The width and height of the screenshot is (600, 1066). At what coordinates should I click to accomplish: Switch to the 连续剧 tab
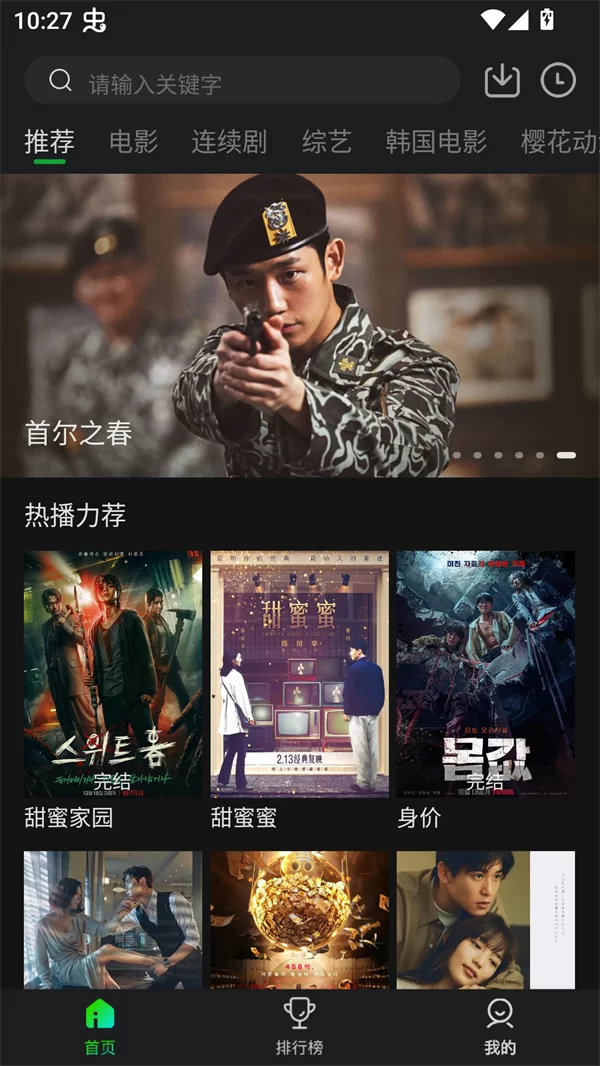[229, 142]
